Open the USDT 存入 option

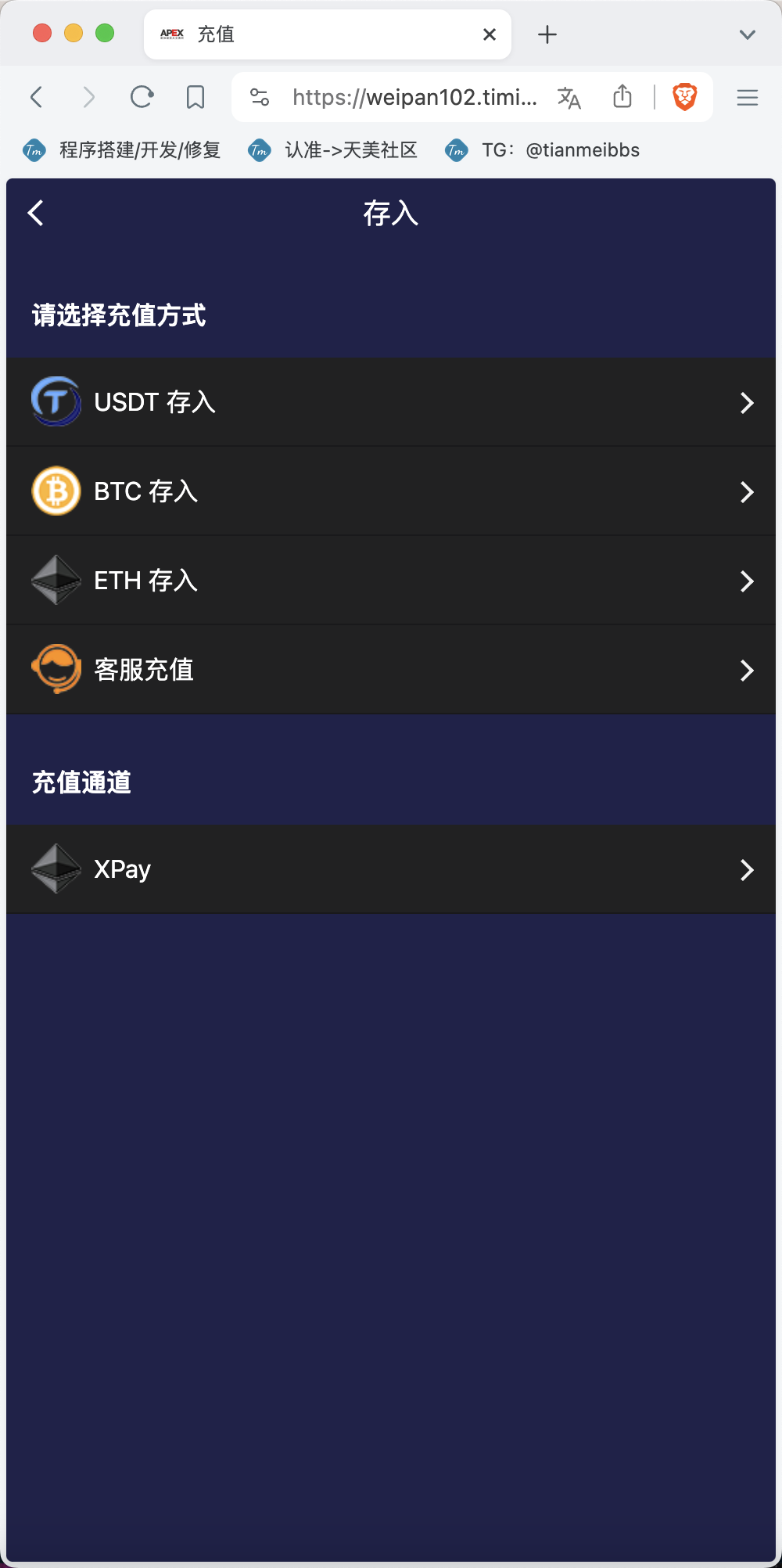pos(391,402)
